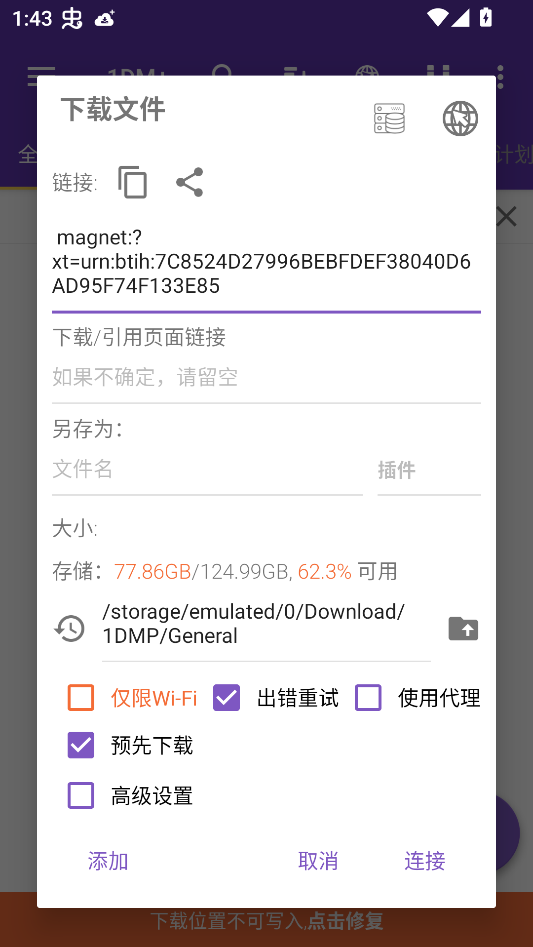Enable the 仅限Wi-Fi checkbox
This screenshot has width=533, height=947.
[81, 698]
